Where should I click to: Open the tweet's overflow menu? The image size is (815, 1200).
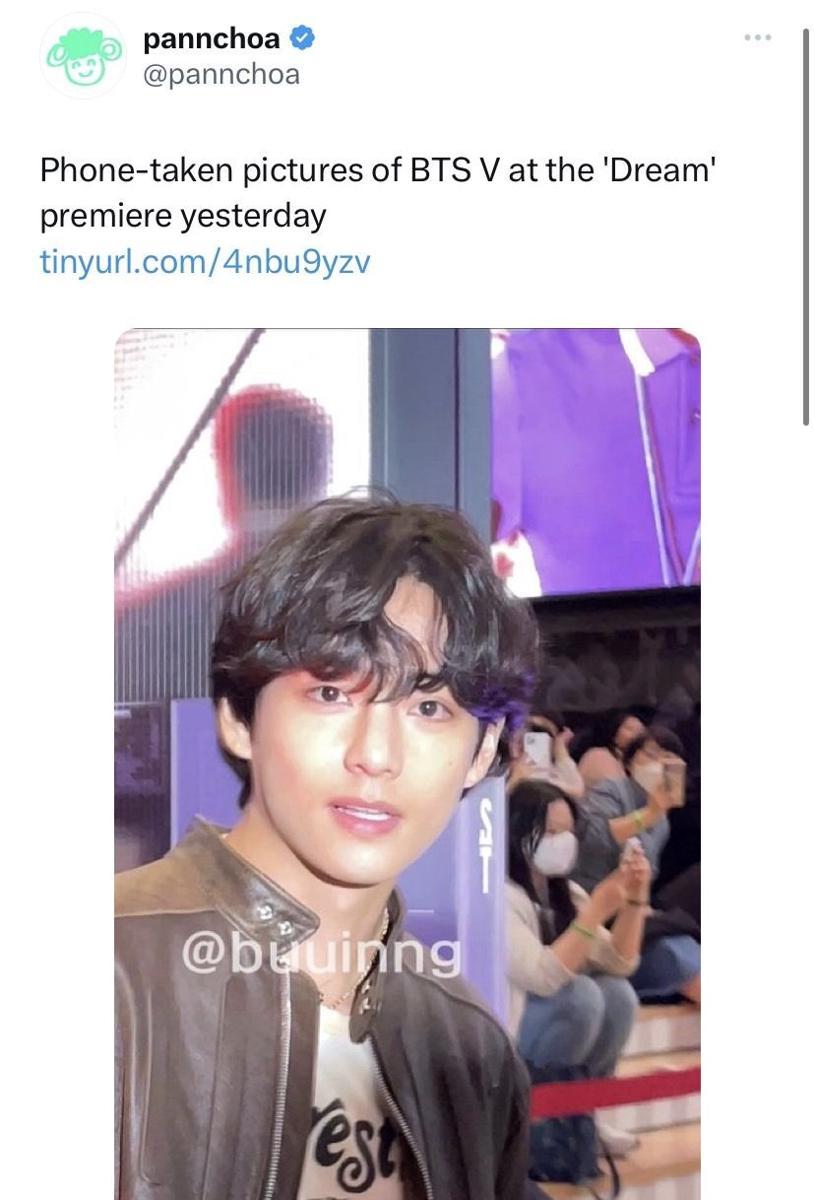[757, 38]
